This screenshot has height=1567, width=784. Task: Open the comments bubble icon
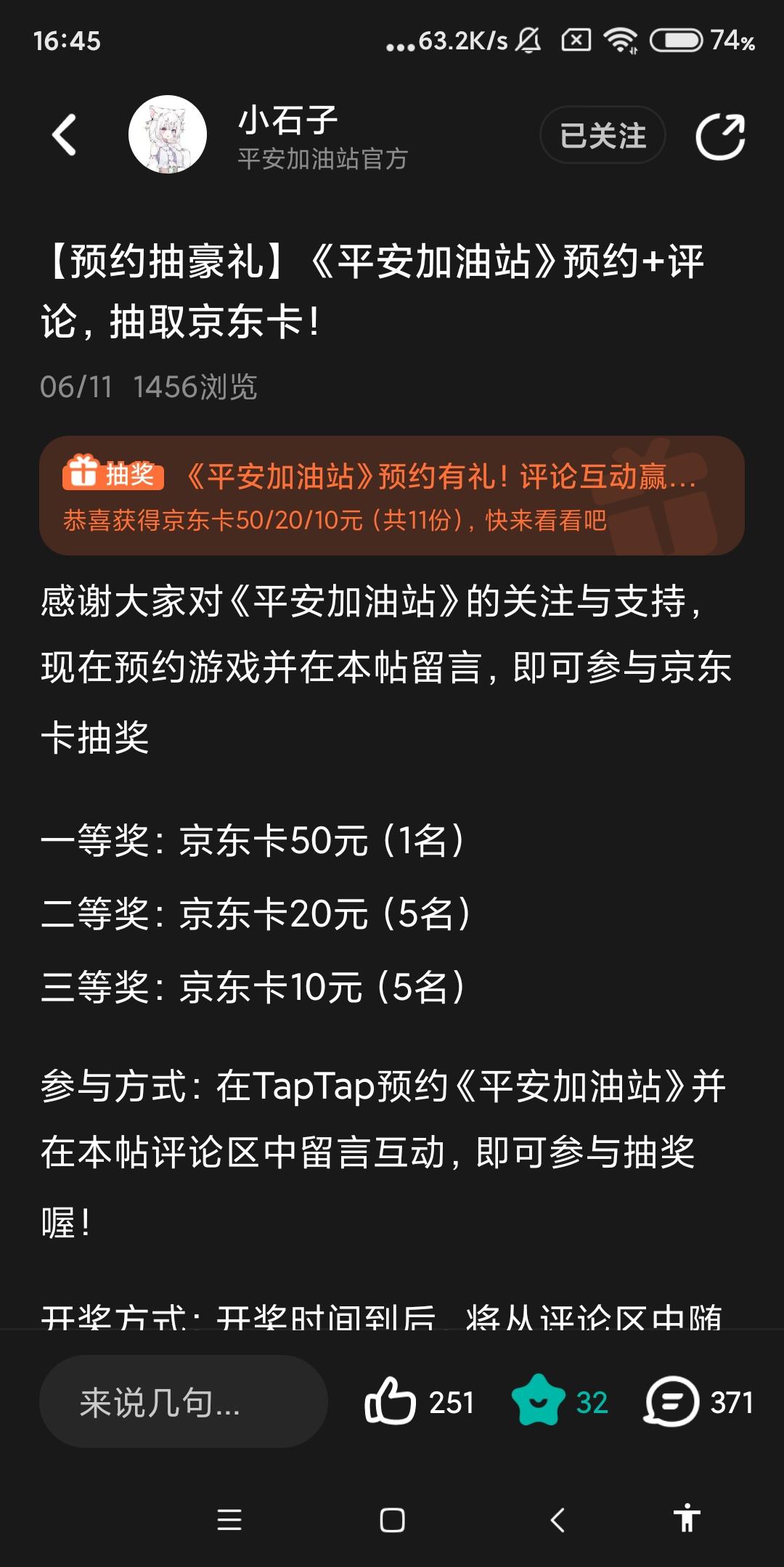pos(672,1401)
